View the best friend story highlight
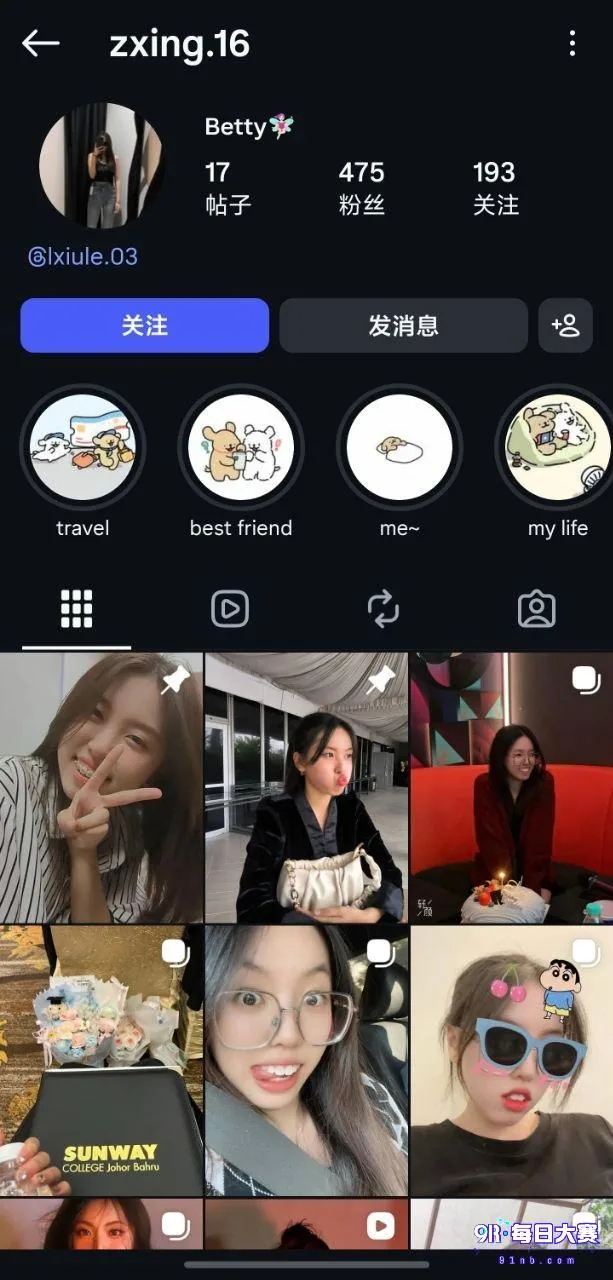 (241, 447)
